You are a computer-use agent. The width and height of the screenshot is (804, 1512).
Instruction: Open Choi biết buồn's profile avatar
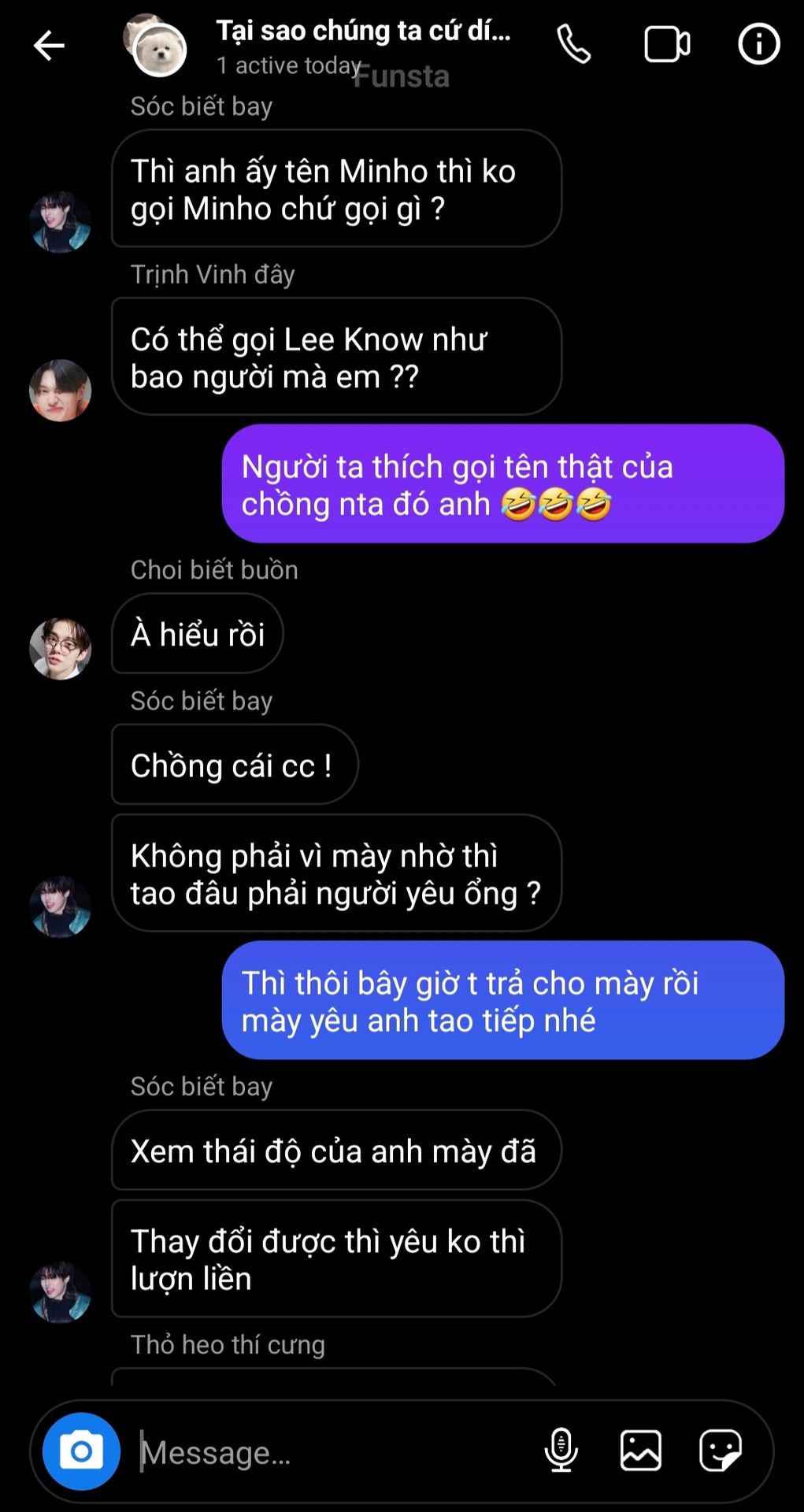tap(60, 649)
